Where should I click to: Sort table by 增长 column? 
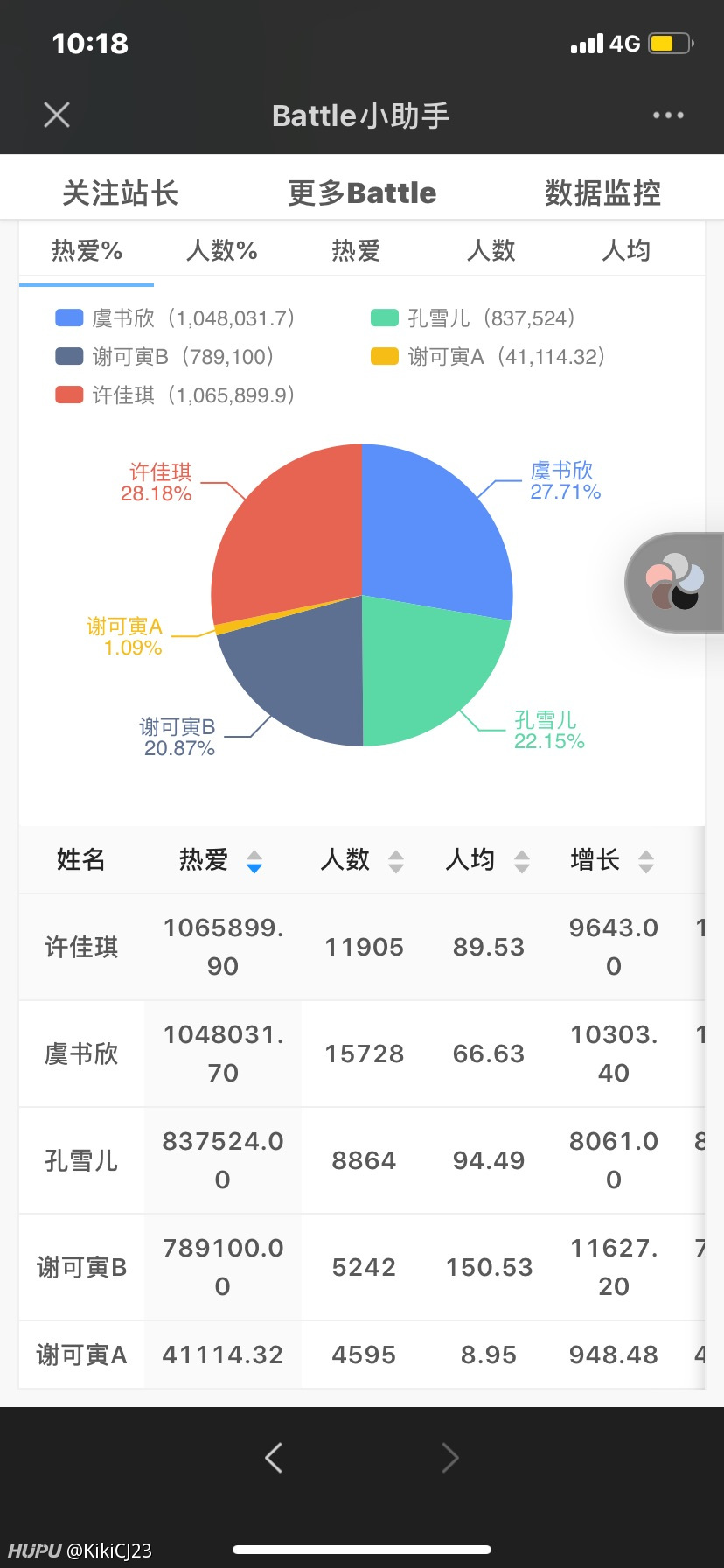point(612,860)
